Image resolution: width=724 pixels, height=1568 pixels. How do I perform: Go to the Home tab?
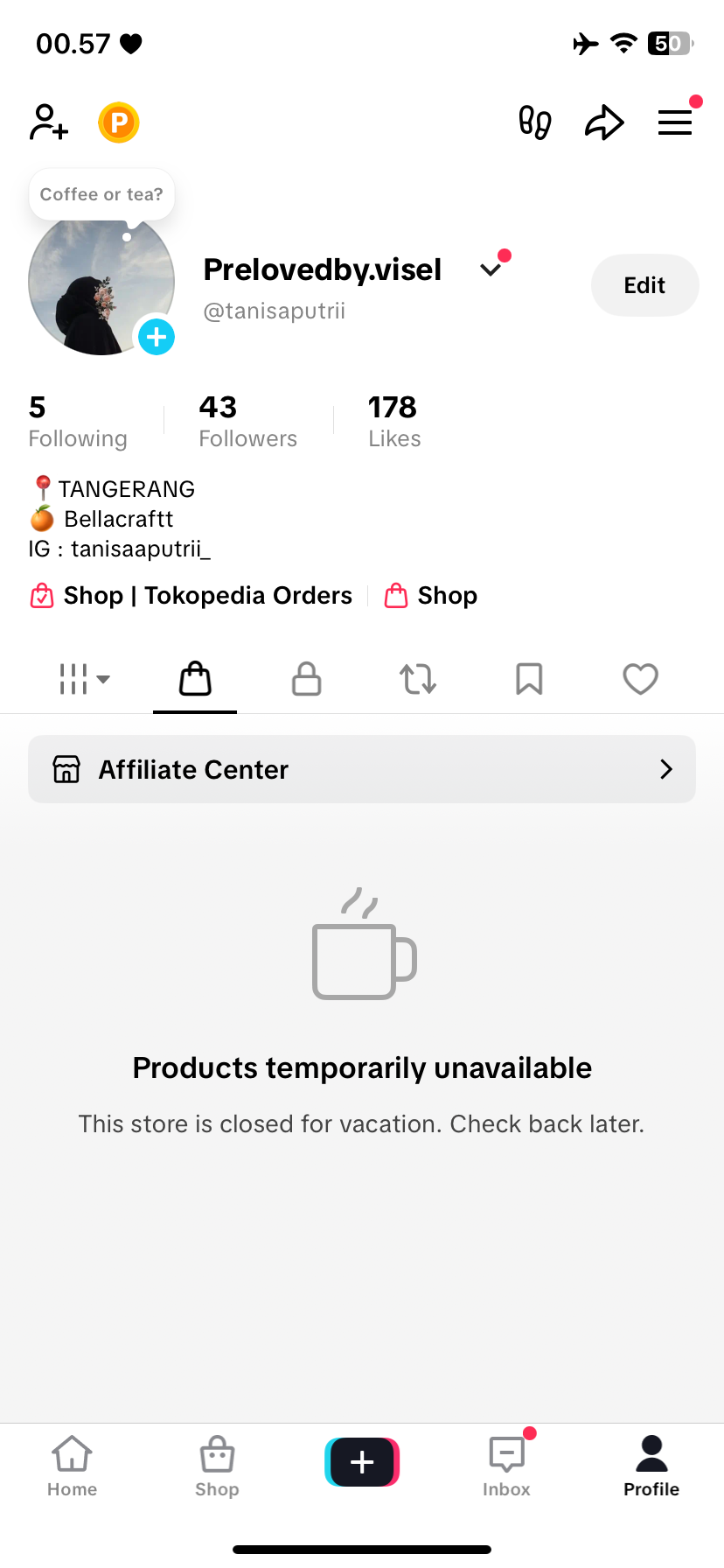72,1466
